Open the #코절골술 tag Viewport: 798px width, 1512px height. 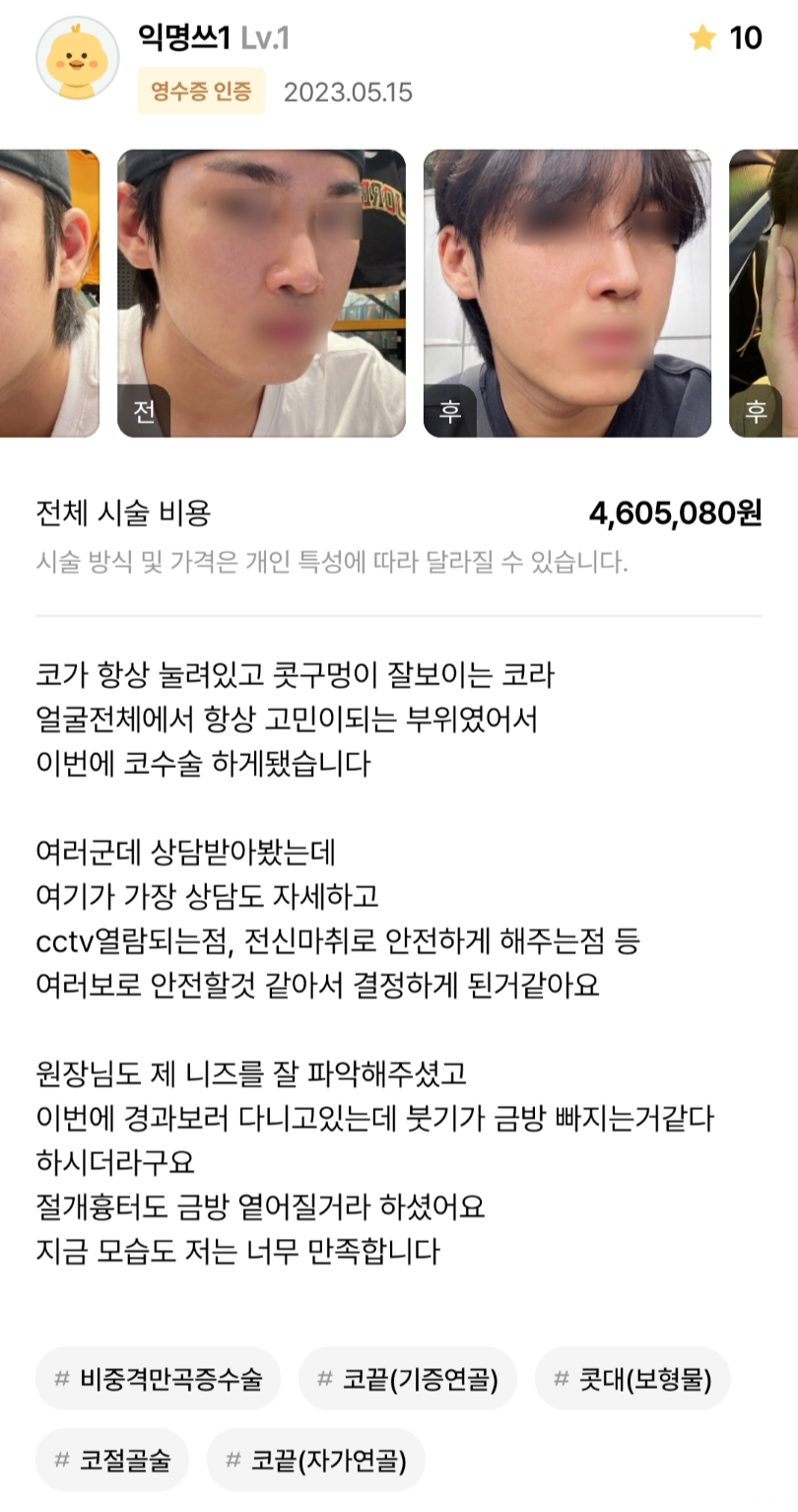point(112,1459)
